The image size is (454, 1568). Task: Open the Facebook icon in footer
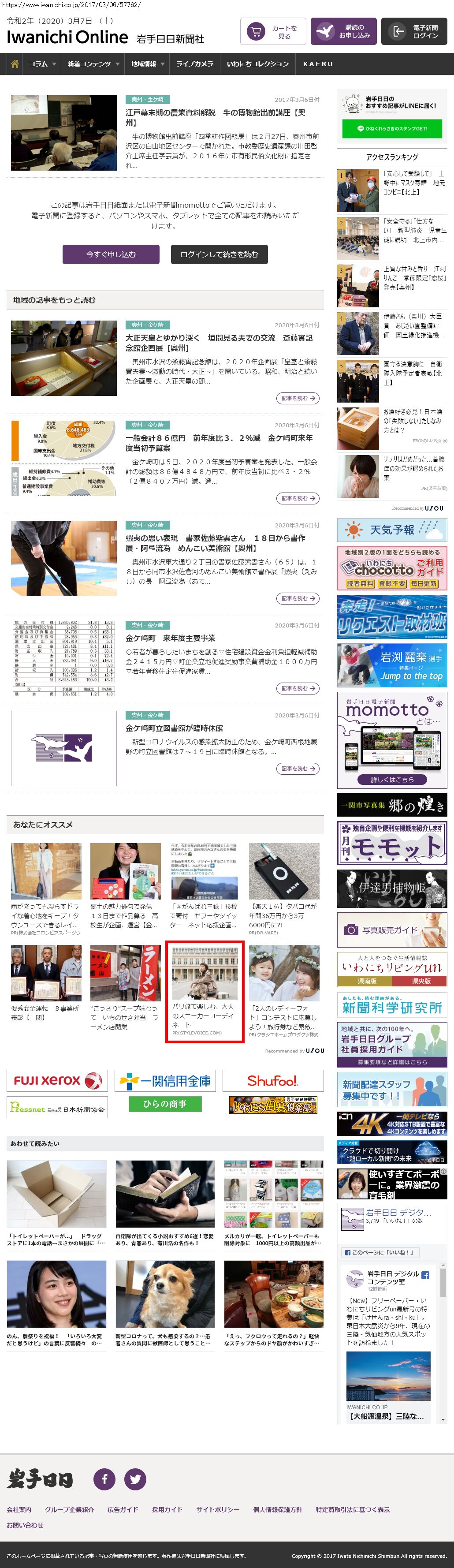104,1478
